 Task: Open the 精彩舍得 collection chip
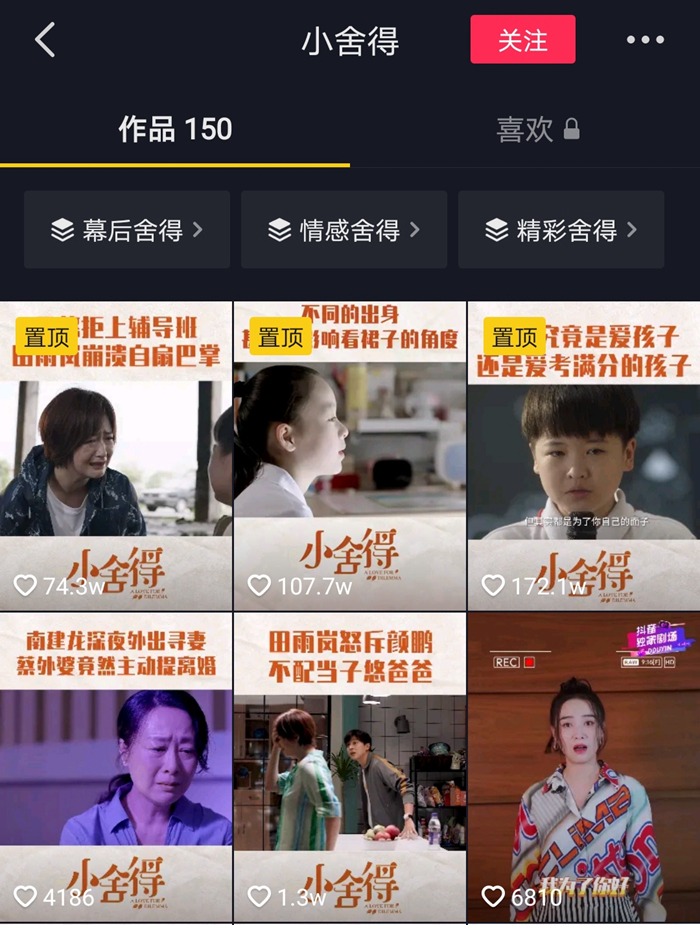click(x=561, y=230)
